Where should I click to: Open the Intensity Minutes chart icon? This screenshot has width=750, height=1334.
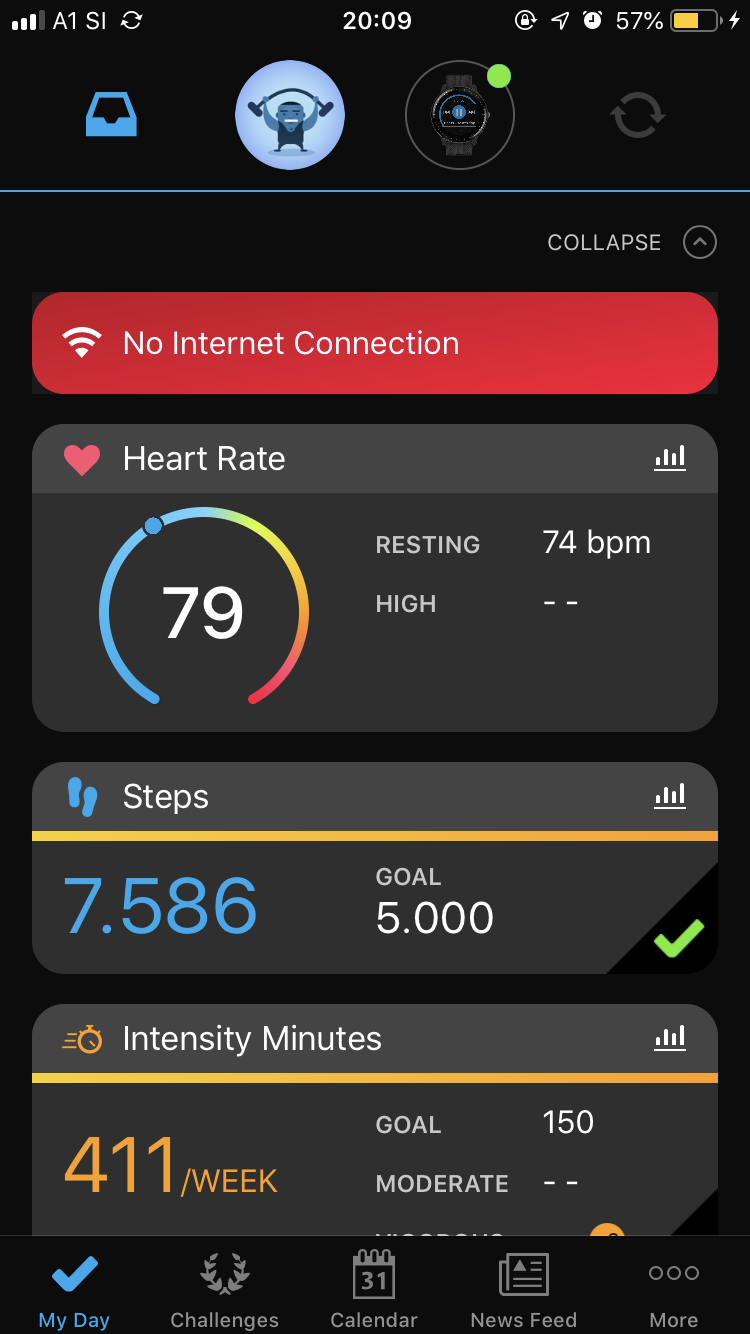670,1038
